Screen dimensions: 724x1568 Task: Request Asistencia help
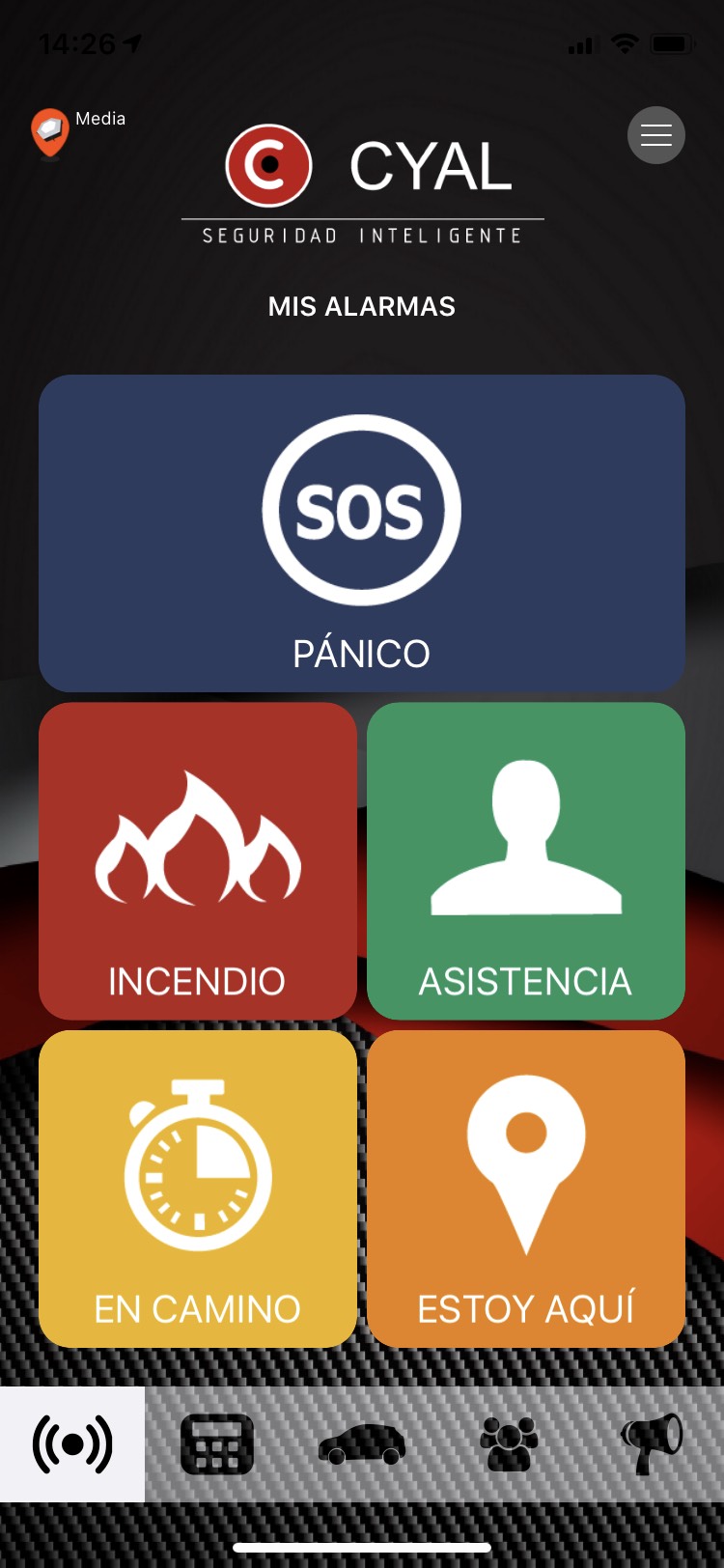pyautogui.click(x=526, y=861)
